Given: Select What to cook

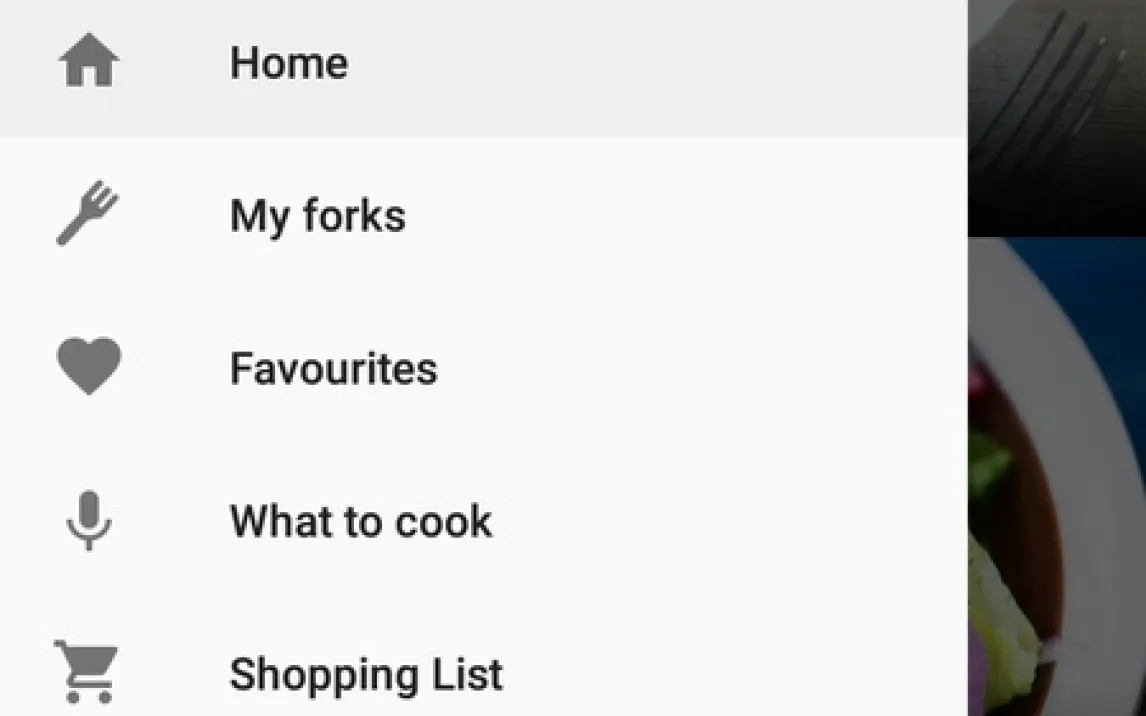Looking at the screenshot, I should (x=360, y=522).
